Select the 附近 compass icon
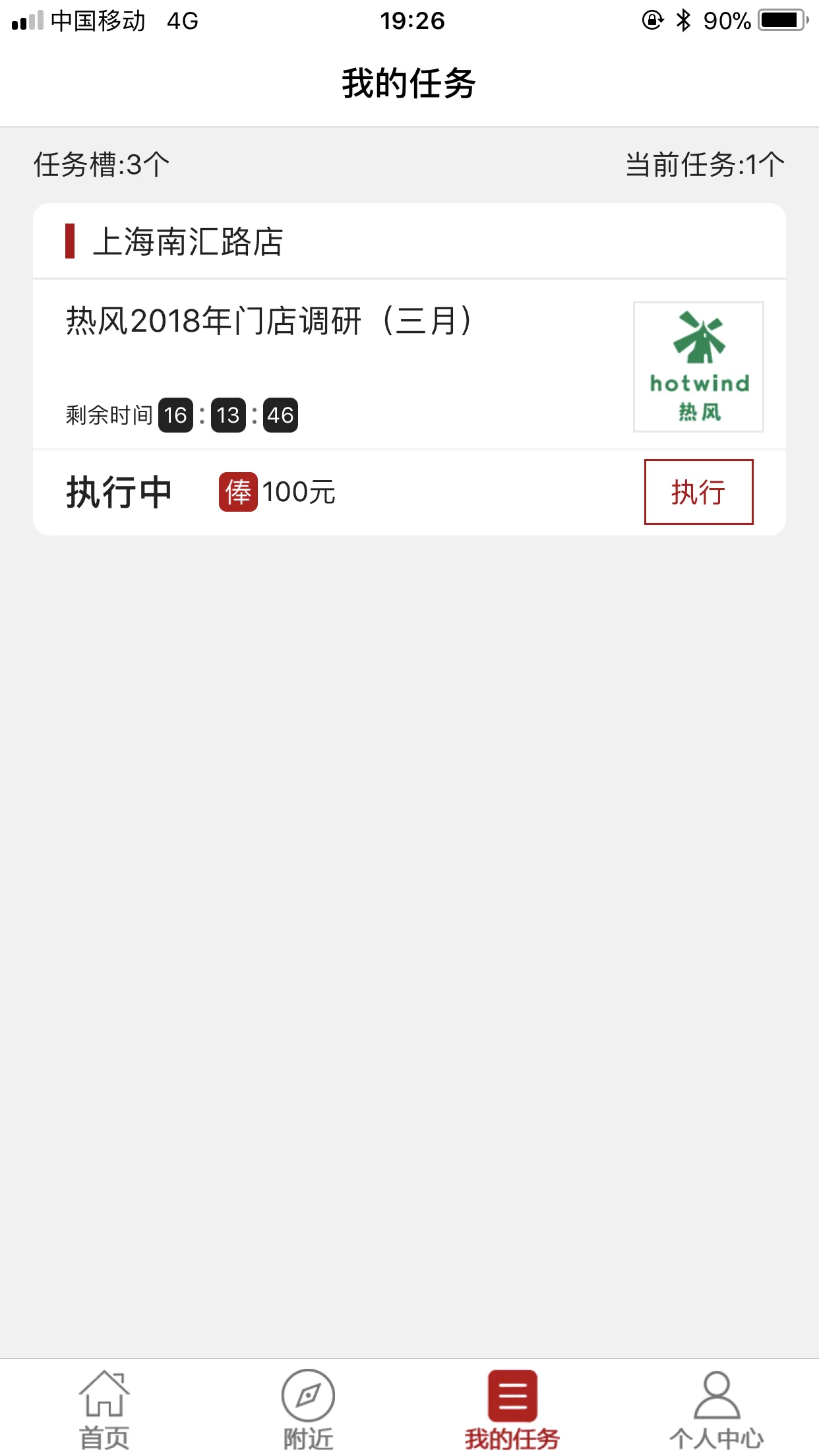The image size is (819, 1456). pyautogui.click(x=307, y=1393)
